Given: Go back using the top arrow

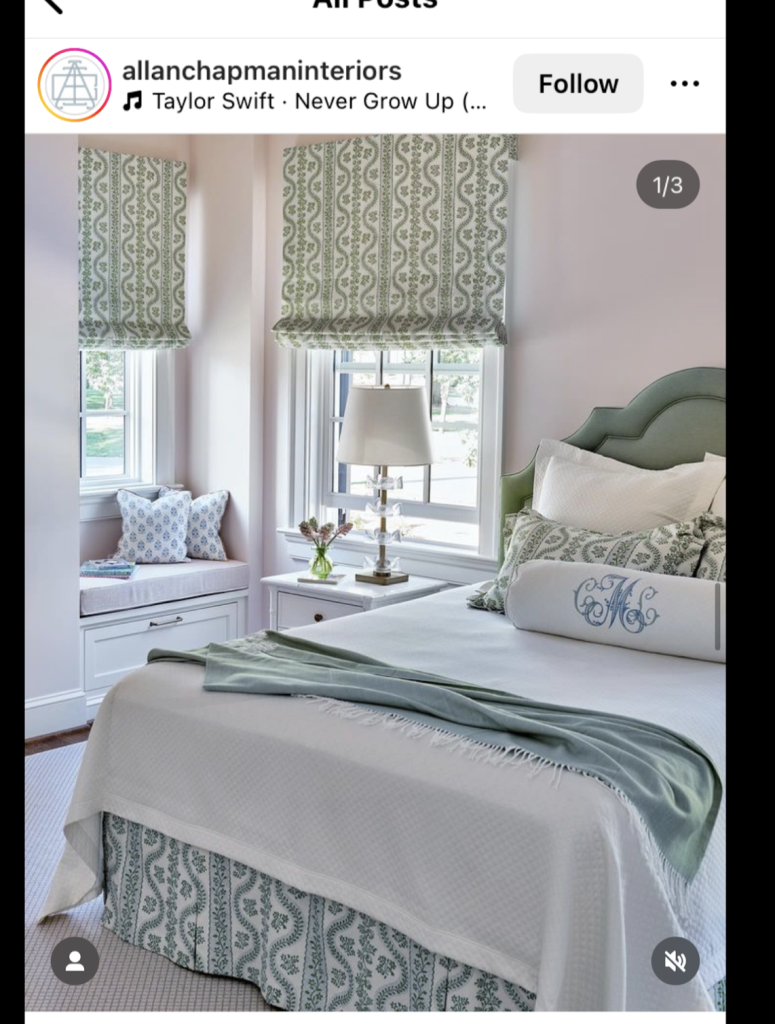Looking at the screenshot, I should click(x=50, y=5).
